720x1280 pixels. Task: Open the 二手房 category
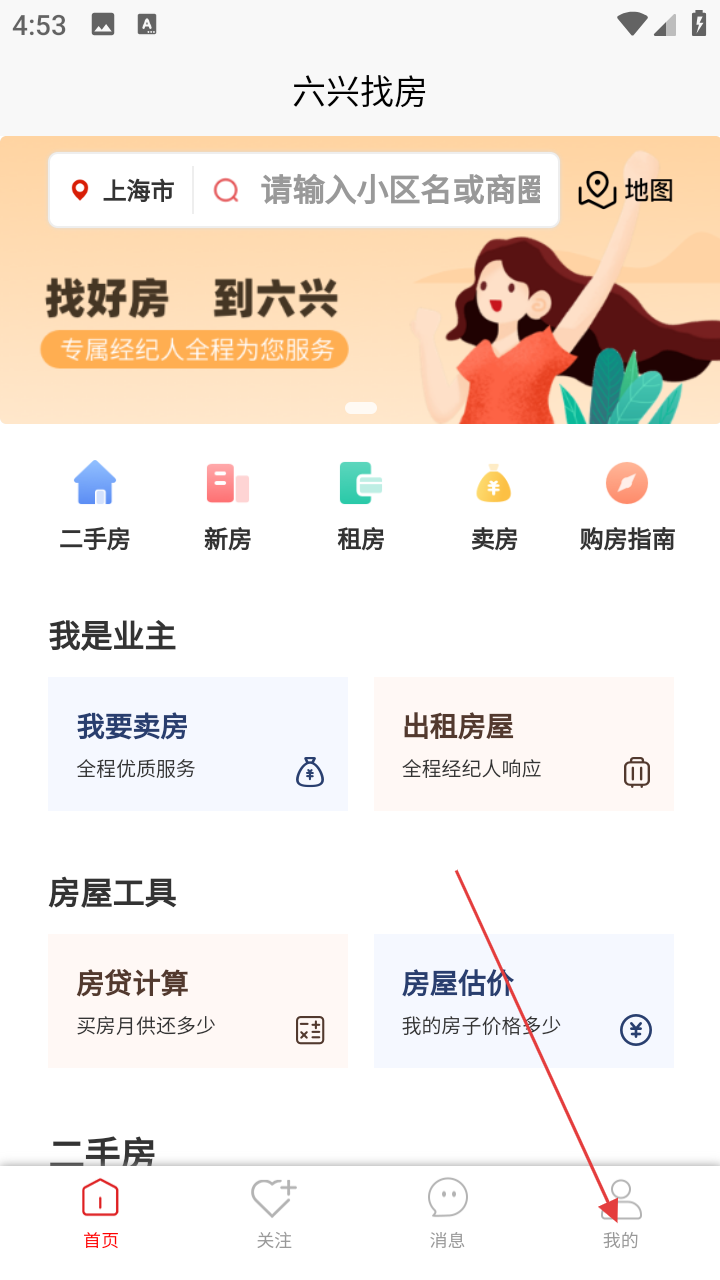pyautogui.click(x=95, y=506)
